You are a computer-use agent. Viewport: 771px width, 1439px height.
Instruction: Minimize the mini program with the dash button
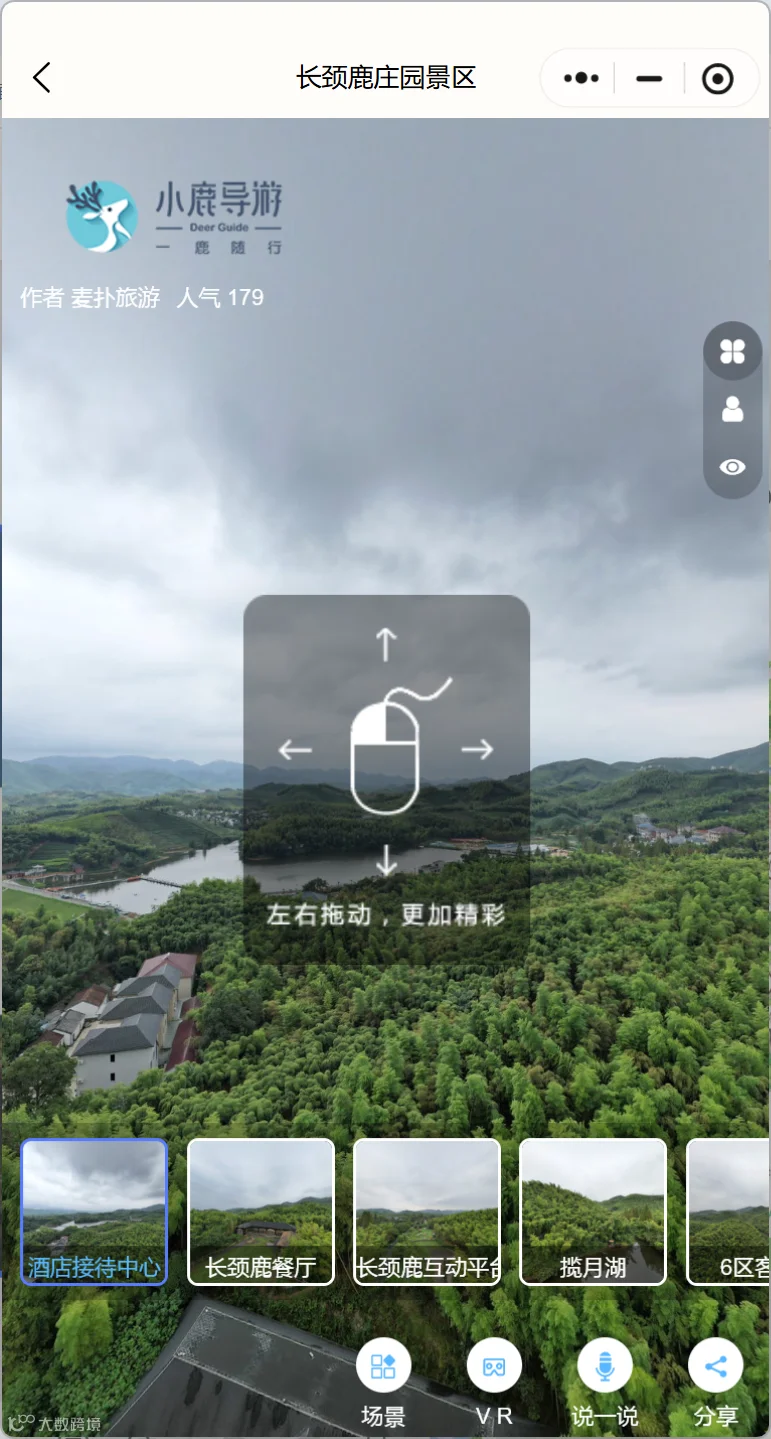tap(649, 78)
